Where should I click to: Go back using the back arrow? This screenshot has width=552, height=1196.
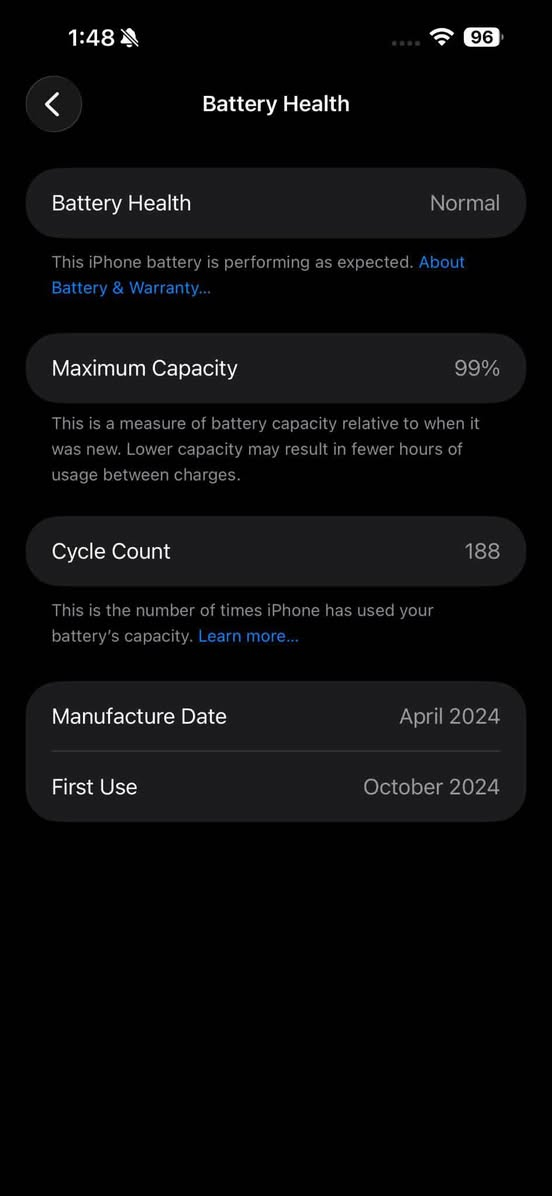[x=53, y=104]
